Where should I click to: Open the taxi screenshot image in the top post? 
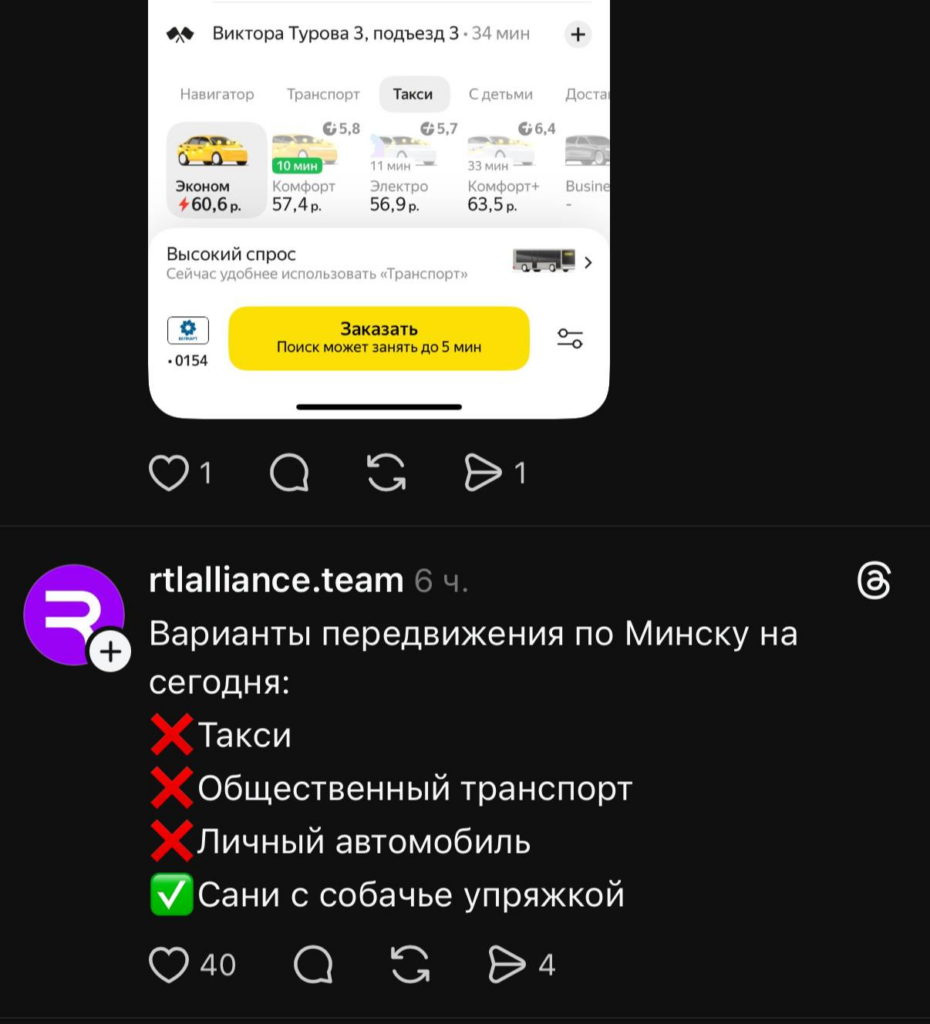(x=378, y=200)
